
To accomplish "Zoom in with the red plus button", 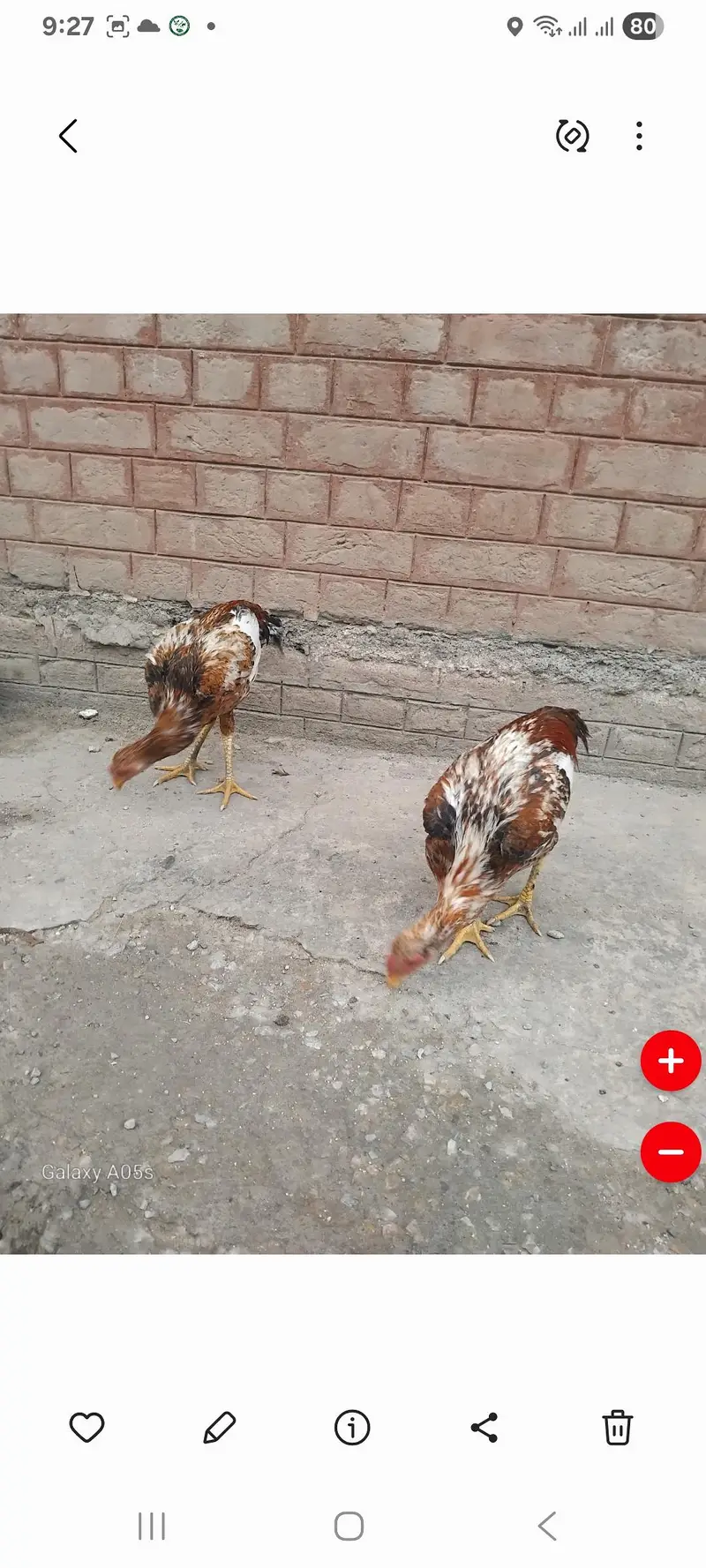I will click(671, 1061).
